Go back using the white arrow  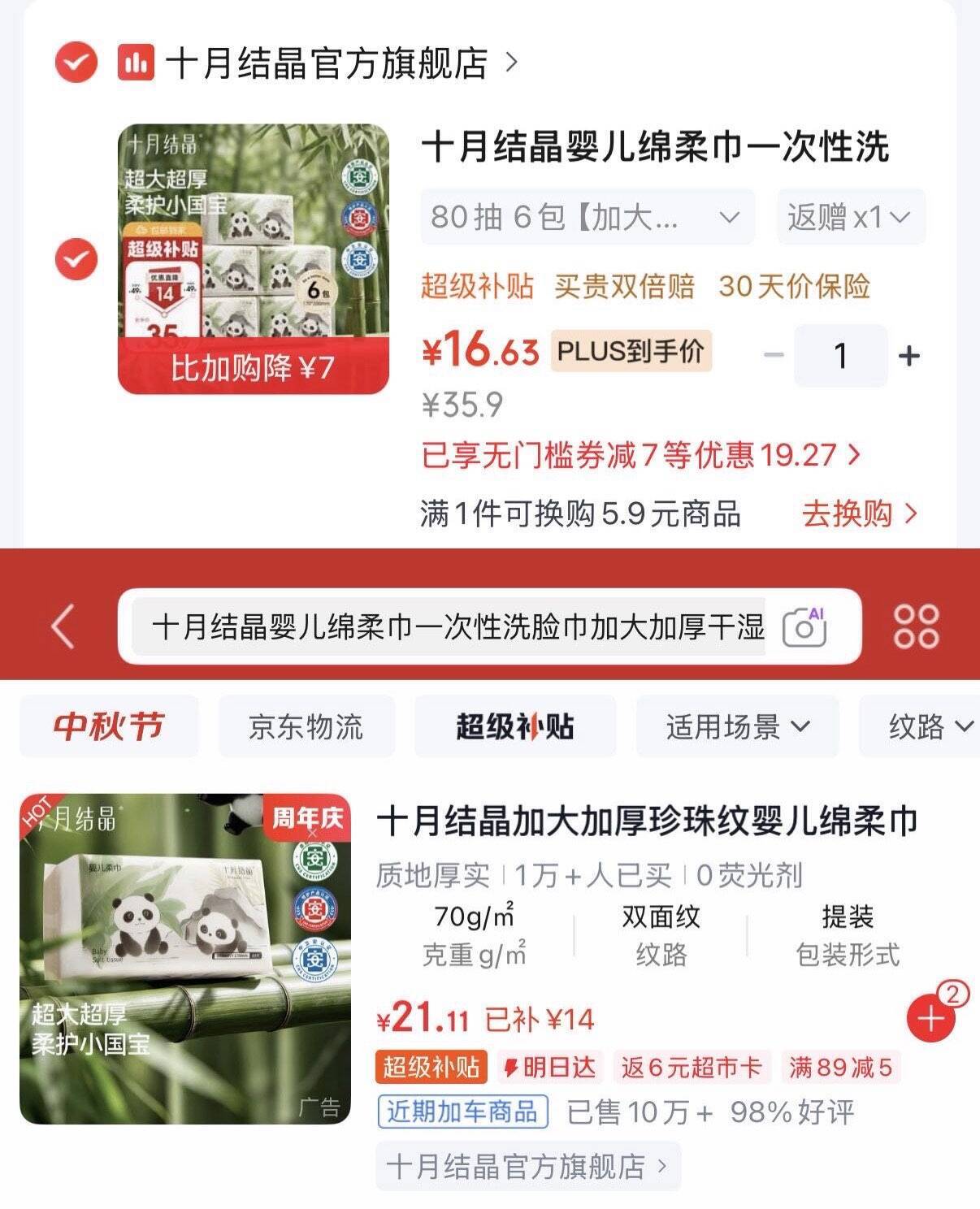(x=63, y=626)
